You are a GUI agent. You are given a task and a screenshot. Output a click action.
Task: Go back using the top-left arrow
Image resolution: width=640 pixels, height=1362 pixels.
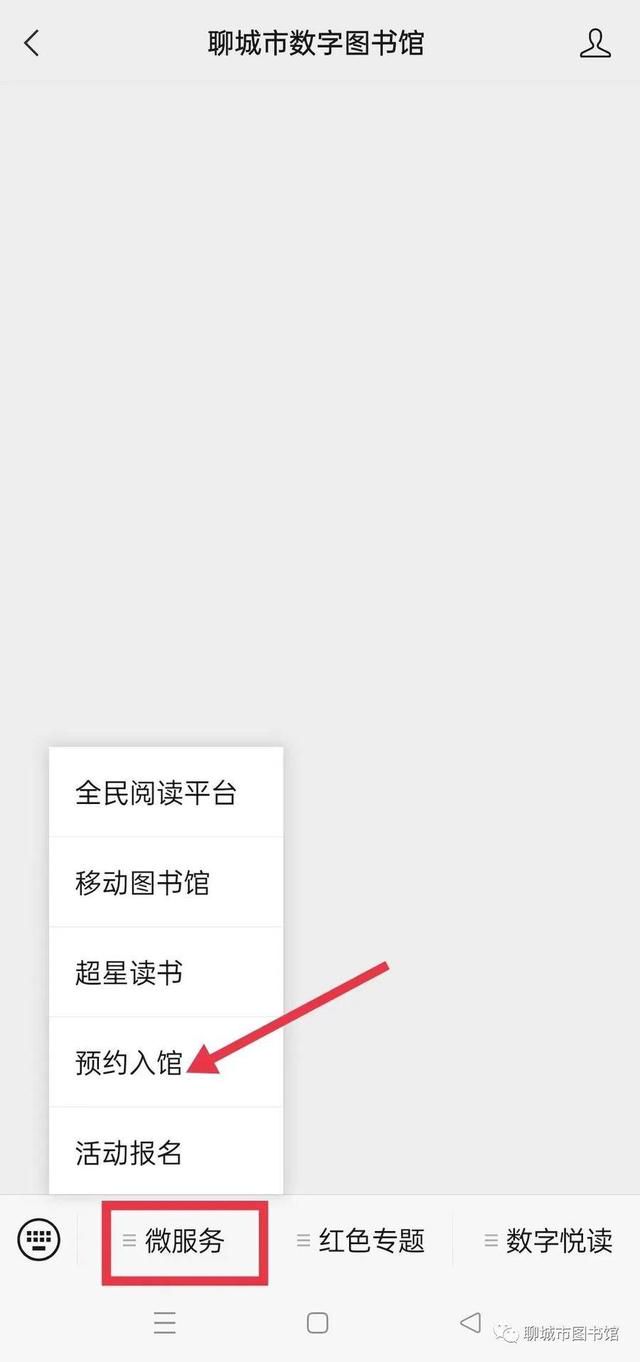[x=32, y=43]
